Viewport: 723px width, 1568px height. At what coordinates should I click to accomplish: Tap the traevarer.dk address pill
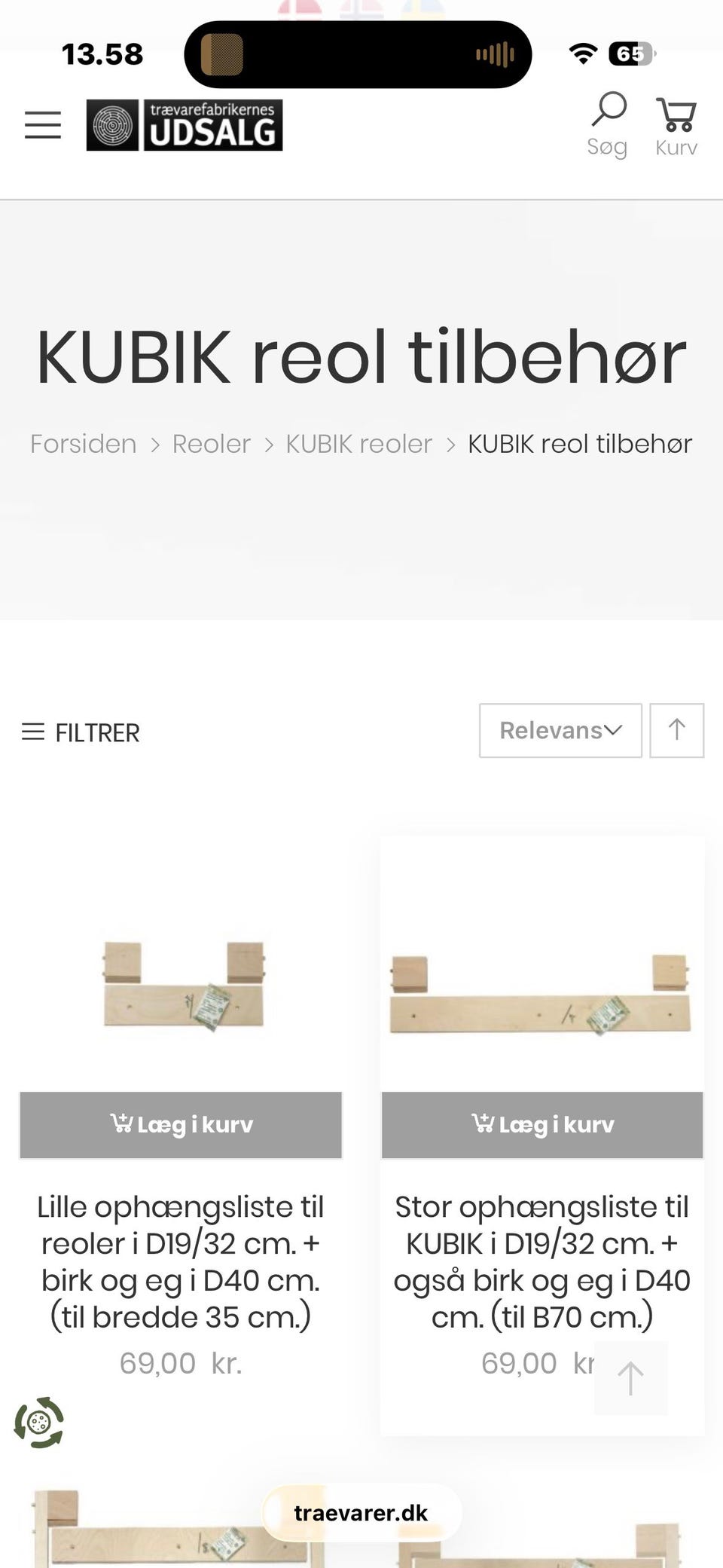[x=361, y=1513]
